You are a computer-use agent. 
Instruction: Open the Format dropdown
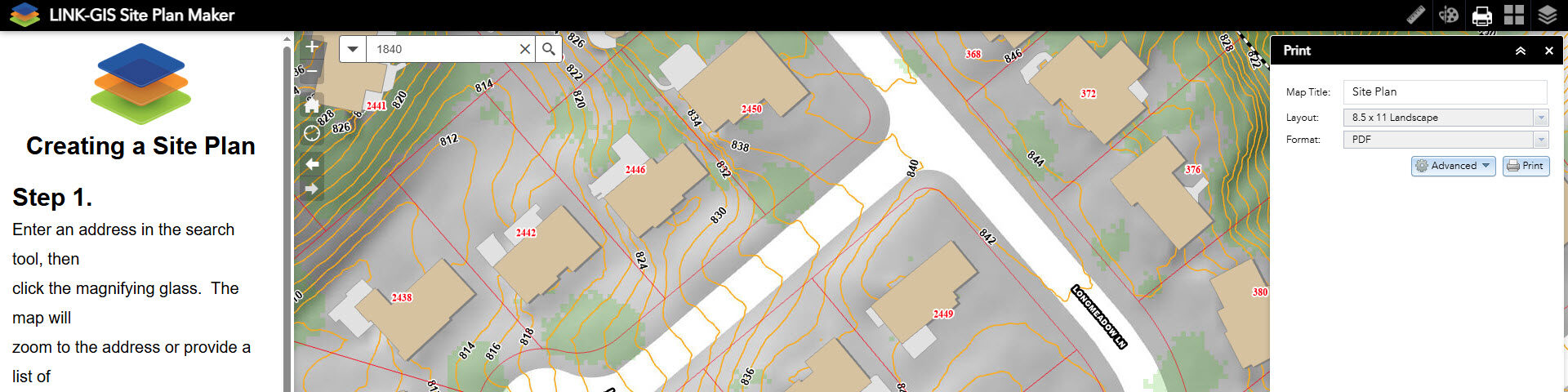(1445, 140)
